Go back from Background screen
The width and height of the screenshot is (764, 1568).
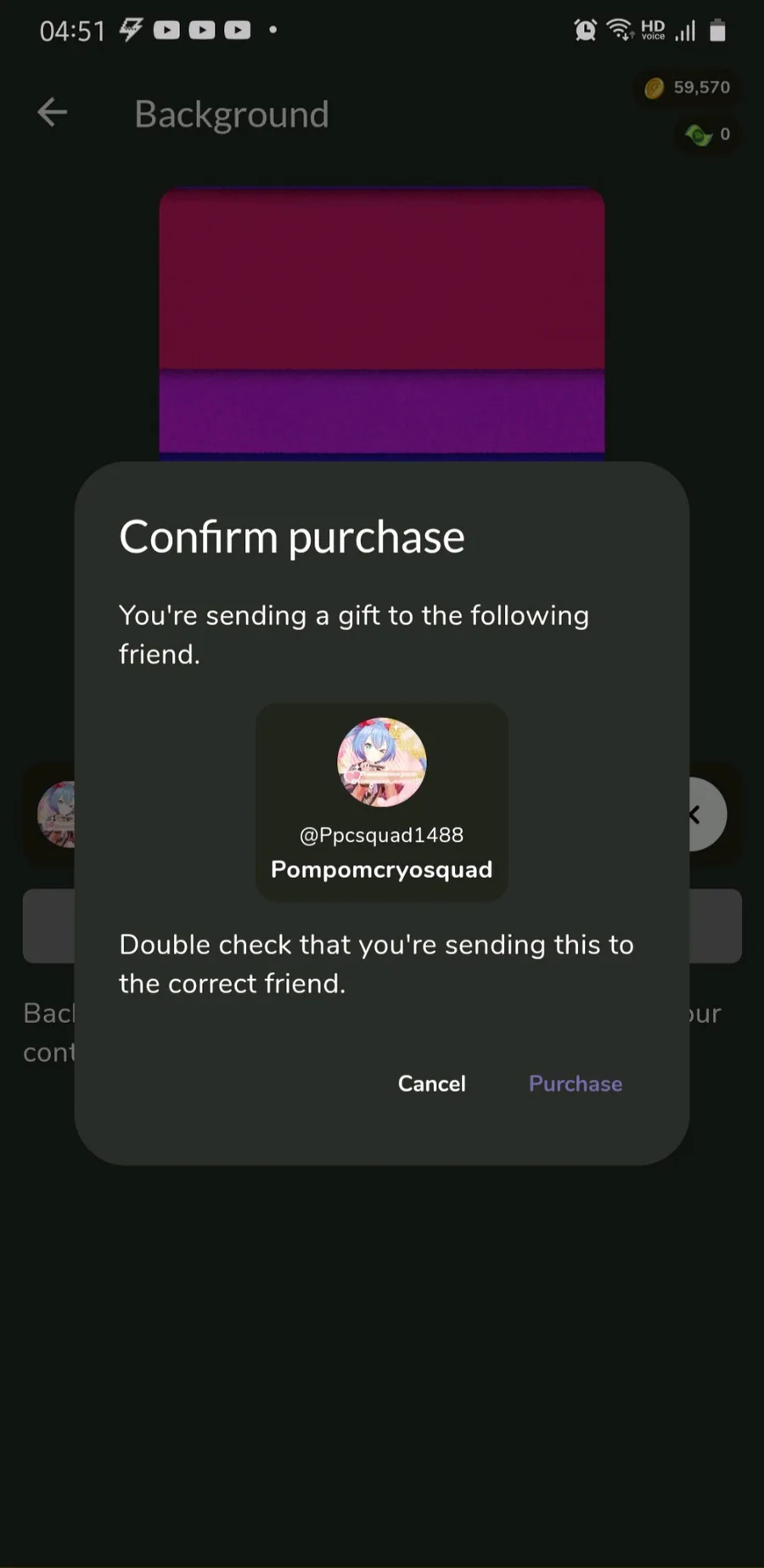[x=53, y=112]
